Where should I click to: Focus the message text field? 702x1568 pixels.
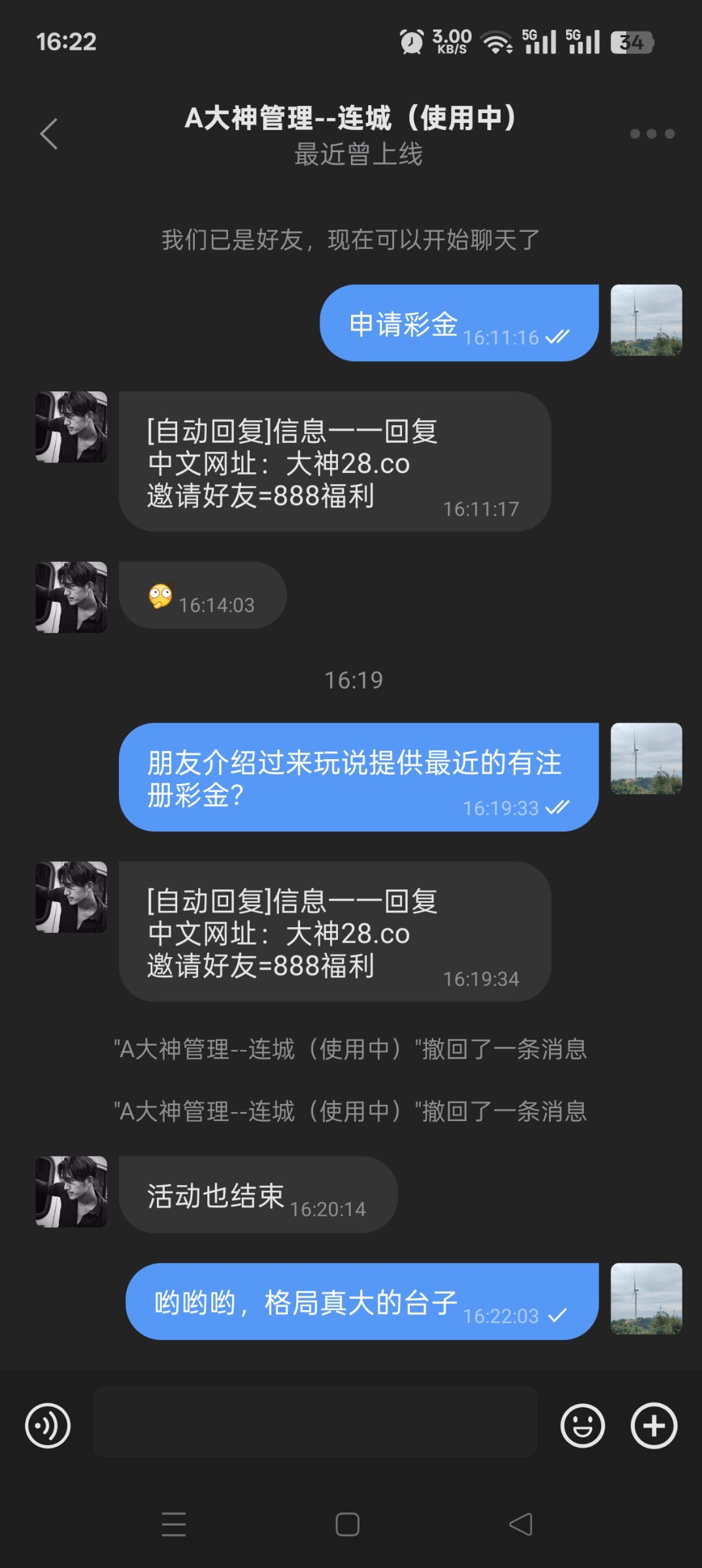[x=315, y=1422]
